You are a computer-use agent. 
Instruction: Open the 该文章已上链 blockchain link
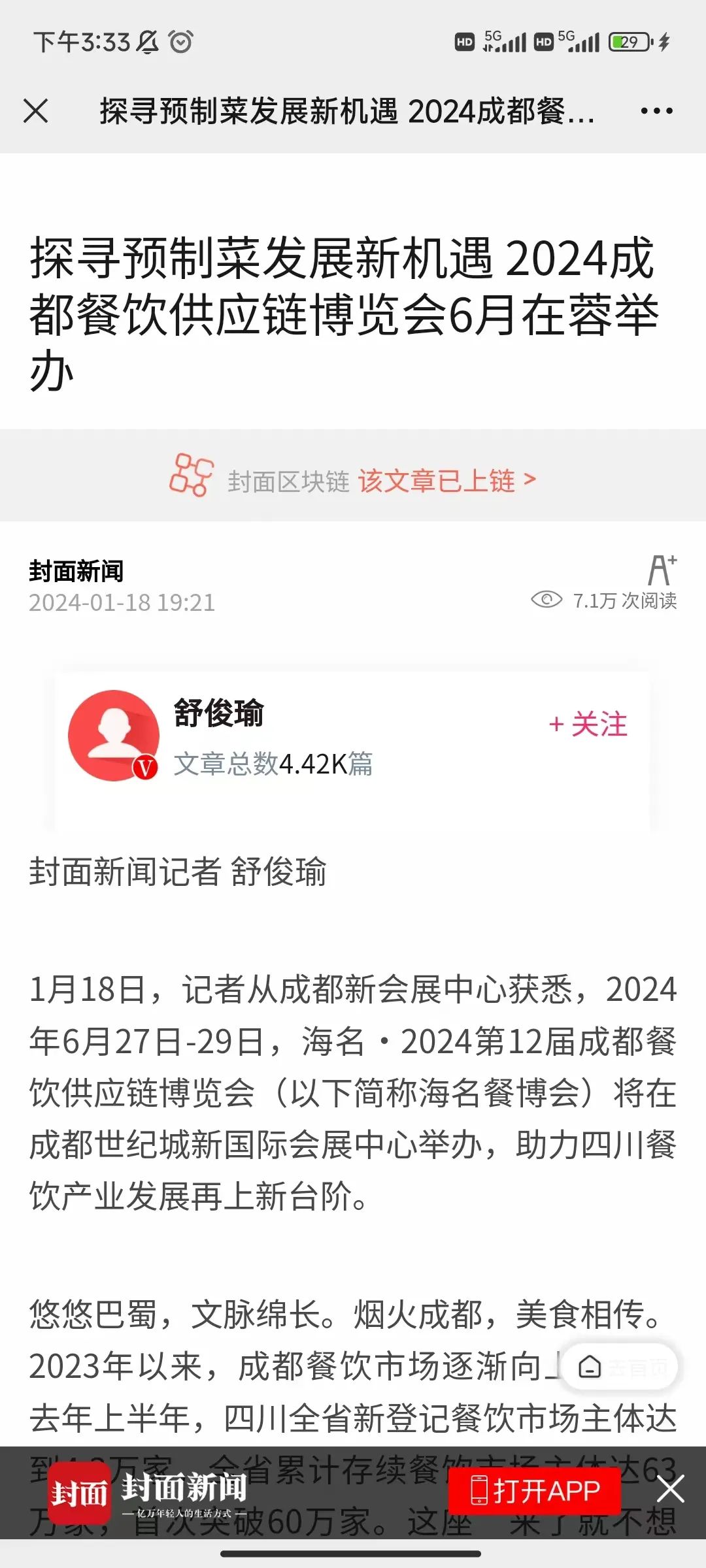coord(446,481)
